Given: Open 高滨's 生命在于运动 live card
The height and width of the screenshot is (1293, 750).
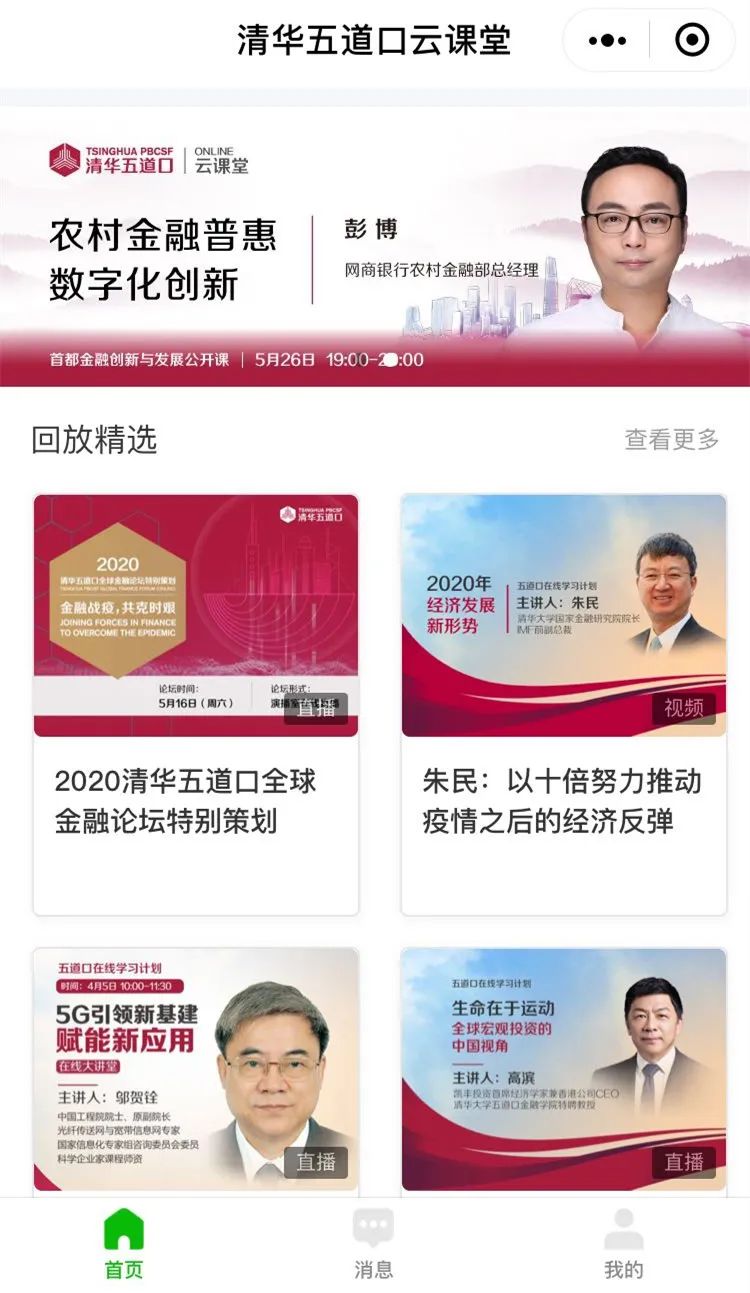Looking at the screenshot, I should (x=564, y=1069).
